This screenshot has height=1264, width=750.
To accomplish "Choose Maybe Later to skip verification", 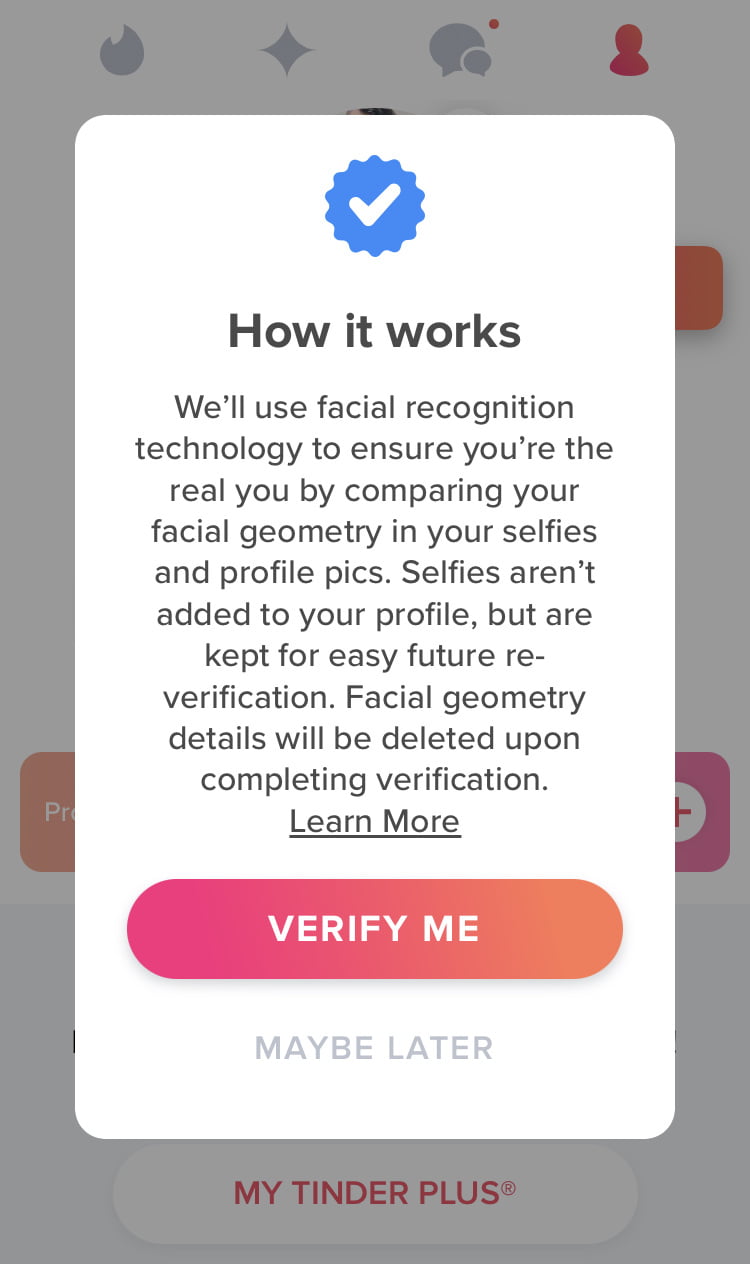I will pos(374,1048).
